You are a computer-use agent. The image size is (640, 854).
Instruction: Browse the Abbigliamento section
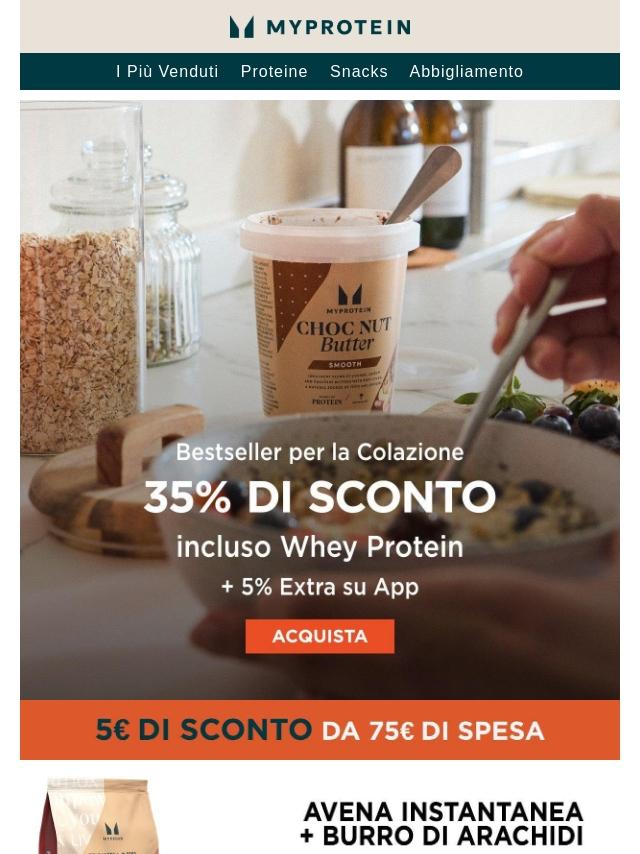pyautogui.click(x=466, y=72)
